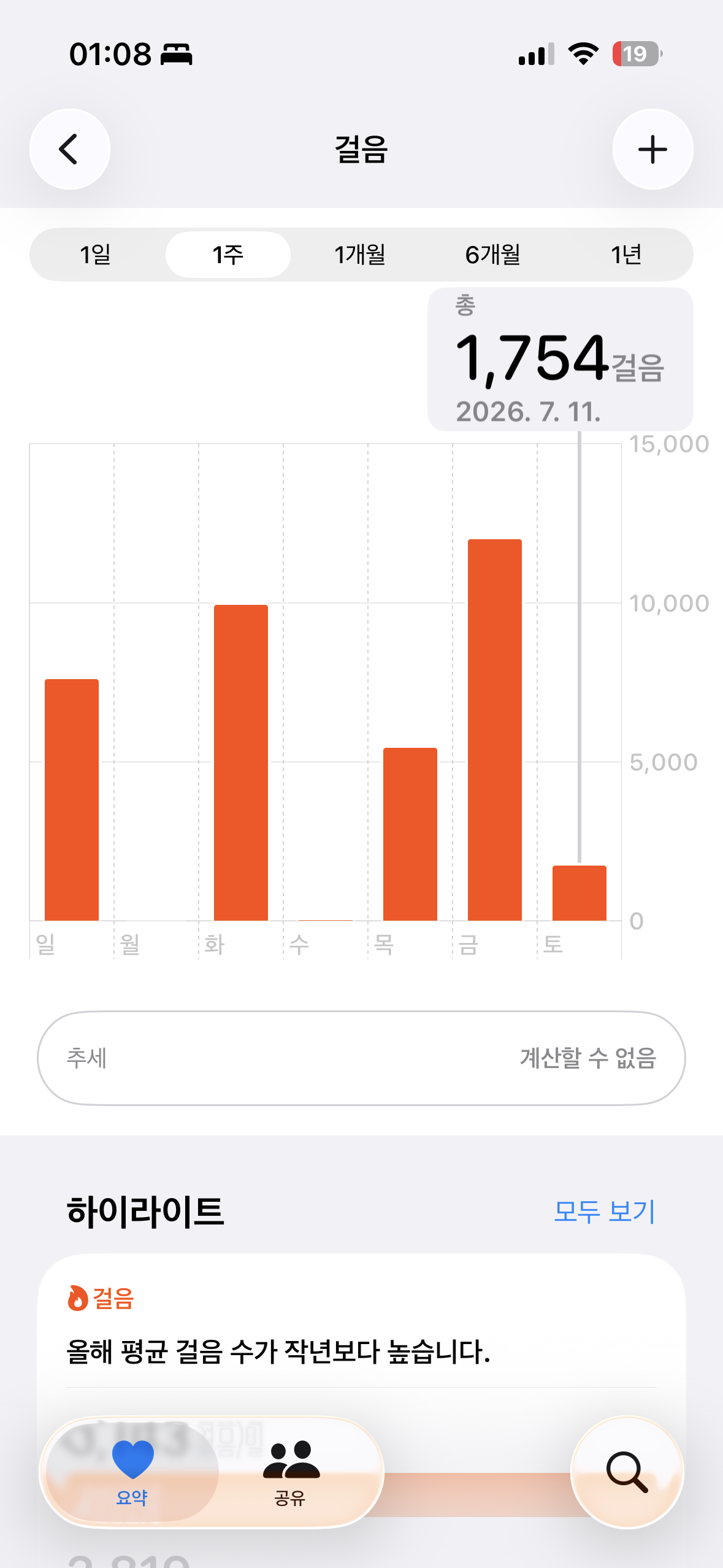Open search with the magnifier icon
The width and height of the screenshot is (723, 1568).
coord(627,1472)
